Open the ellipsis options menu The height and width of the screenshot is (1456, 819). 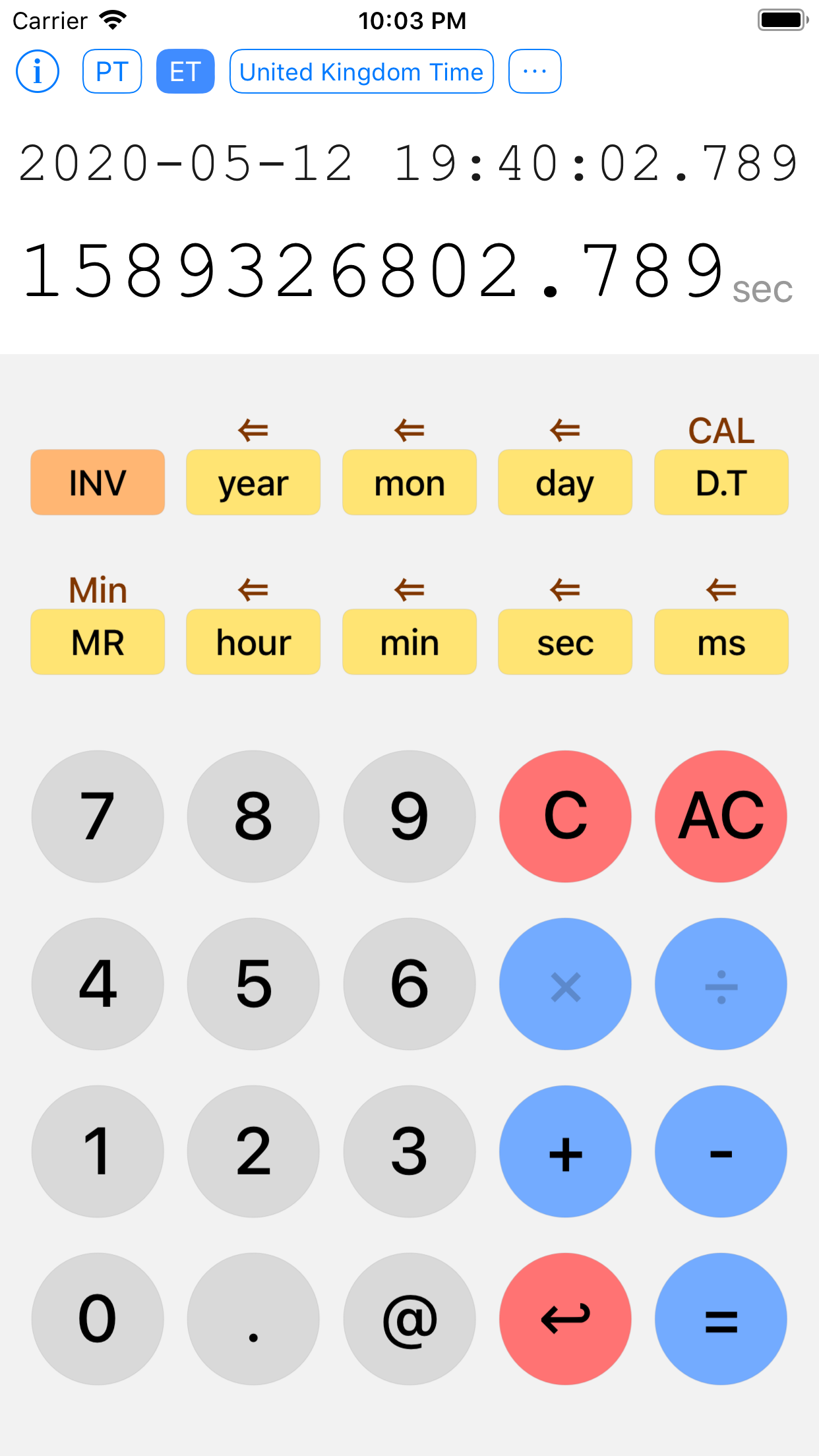tap(534, 71)
